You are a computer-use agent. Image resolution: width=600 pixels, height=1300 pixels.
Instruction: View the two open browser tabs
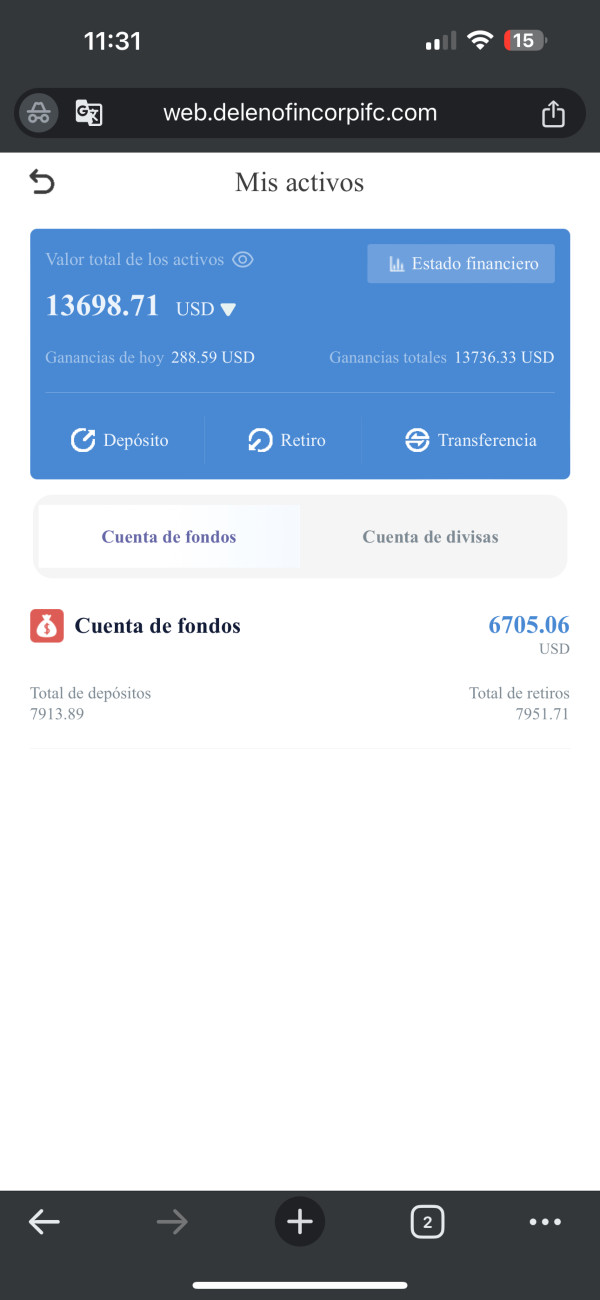[x=427, y=1221]
